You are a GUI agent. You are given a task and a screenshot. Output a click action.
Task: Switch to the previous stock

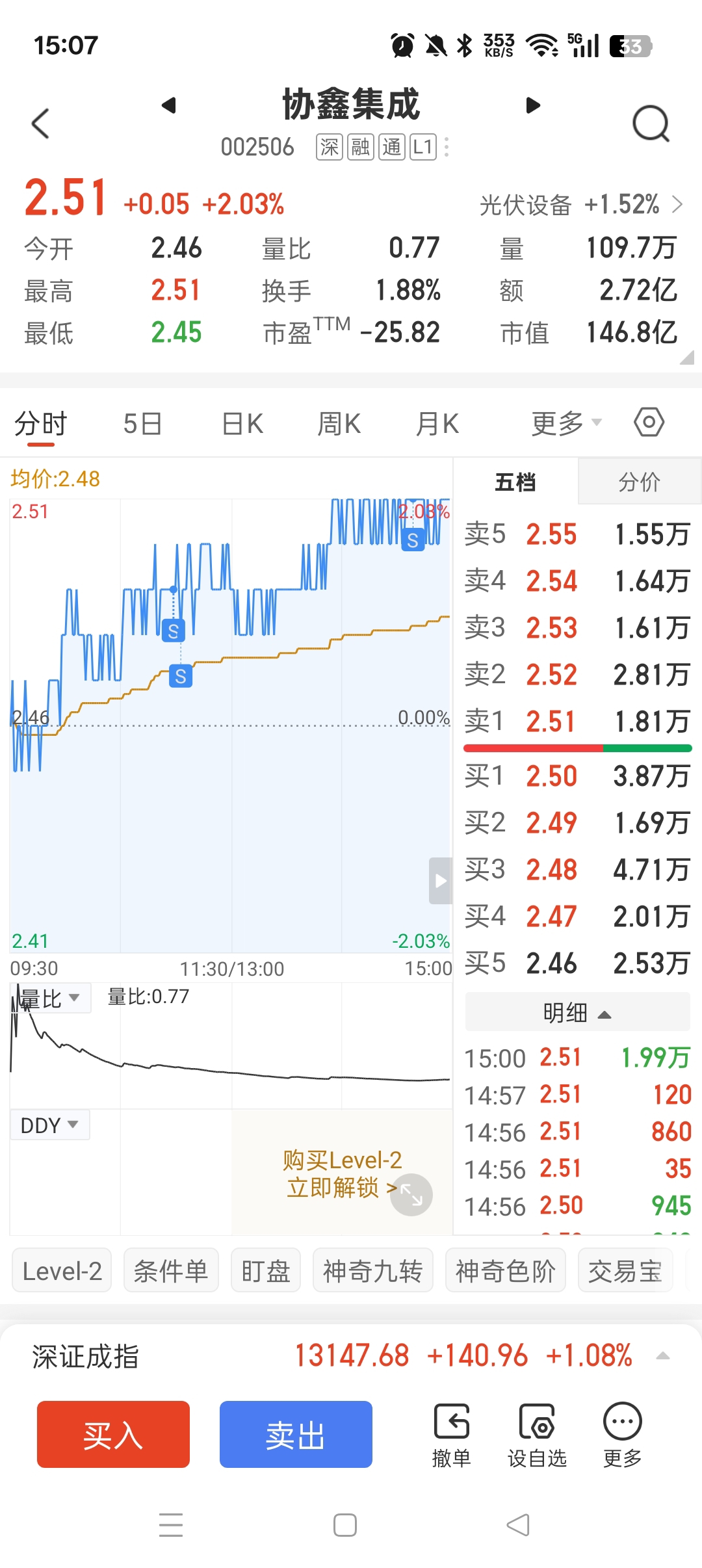[x=169, y=105]
